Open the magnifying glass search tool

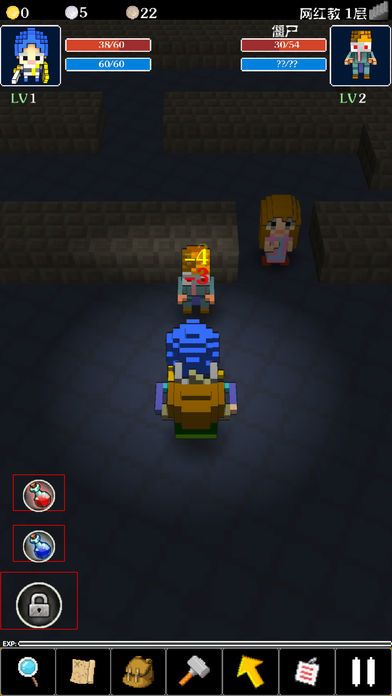click(28, 672)
